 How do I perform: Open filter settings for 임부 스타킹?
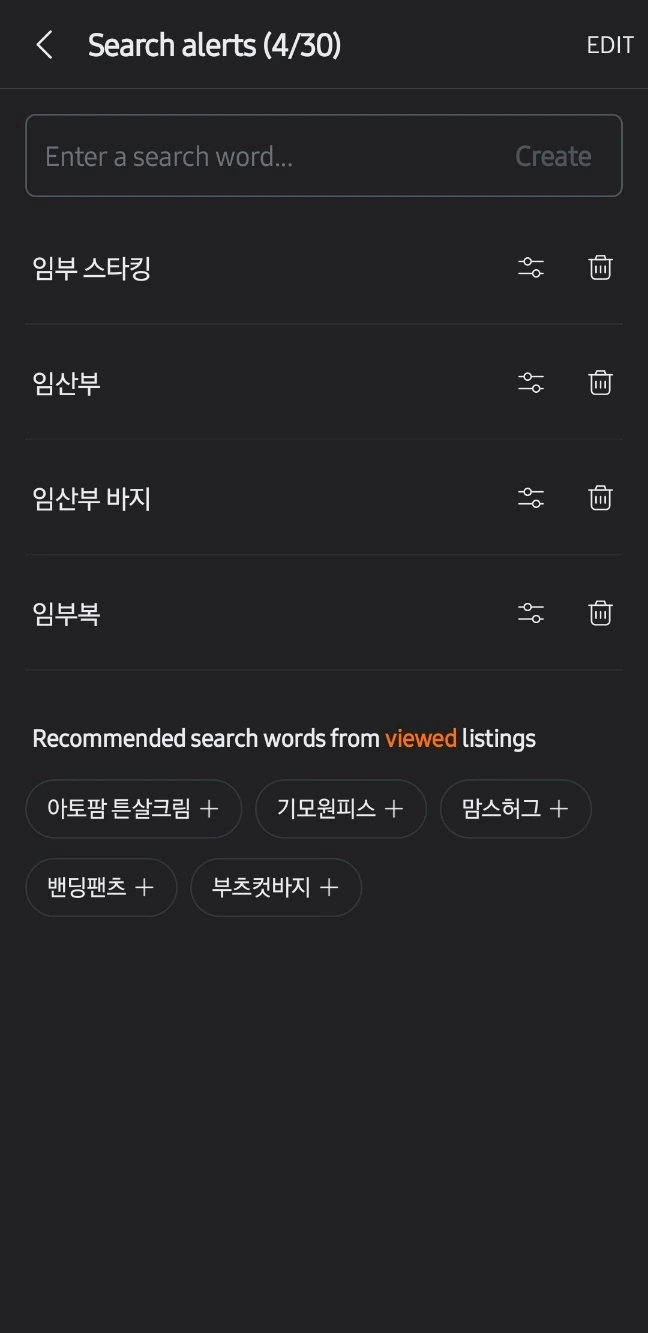(x=531, y=268)
